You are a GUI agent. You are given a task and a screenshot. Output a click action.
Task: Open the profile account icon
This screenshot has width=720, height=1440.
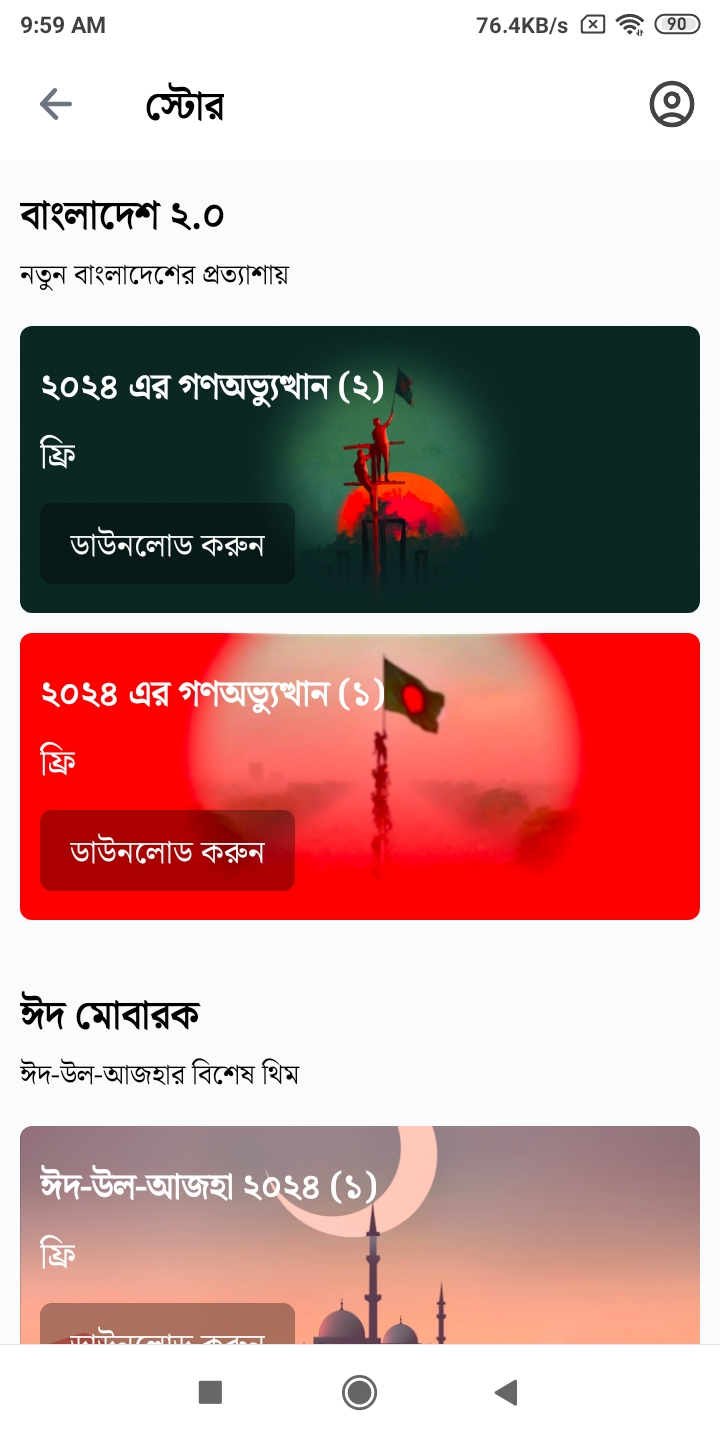point(672,104)
